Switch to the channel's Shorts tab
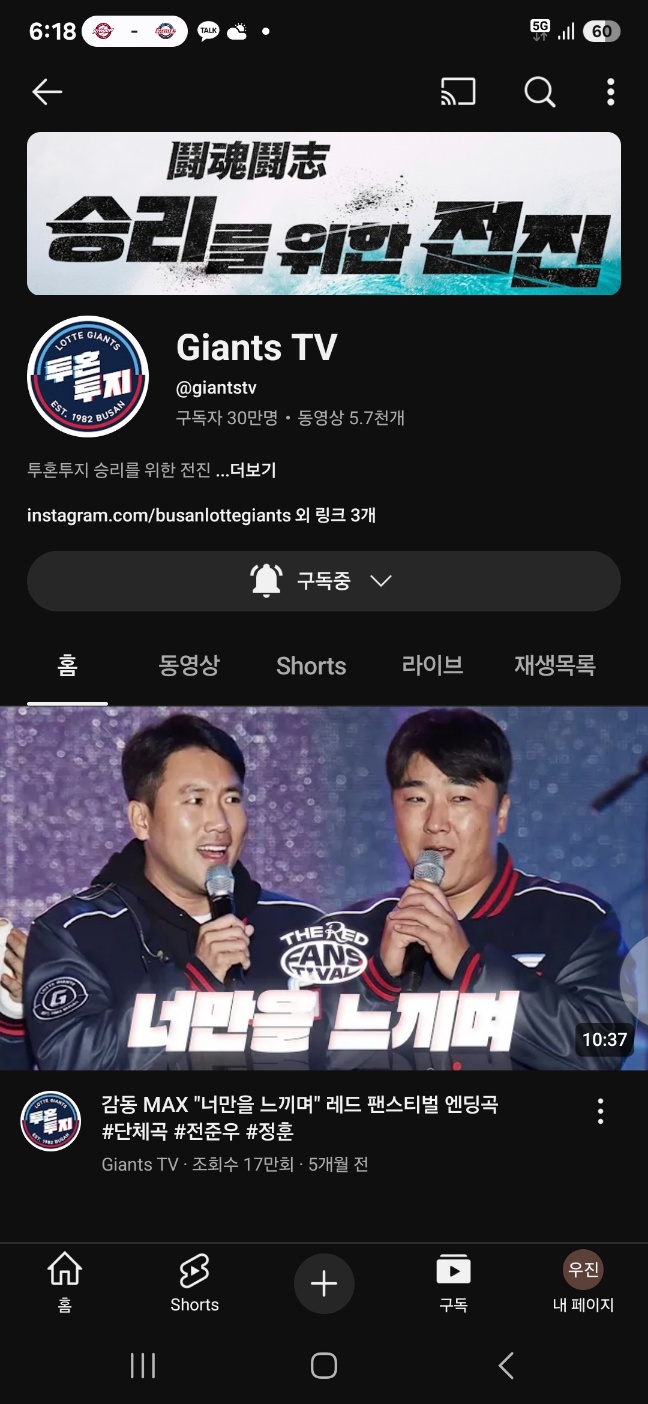Screen dimensions: 648x1404 tap(311, 666)
